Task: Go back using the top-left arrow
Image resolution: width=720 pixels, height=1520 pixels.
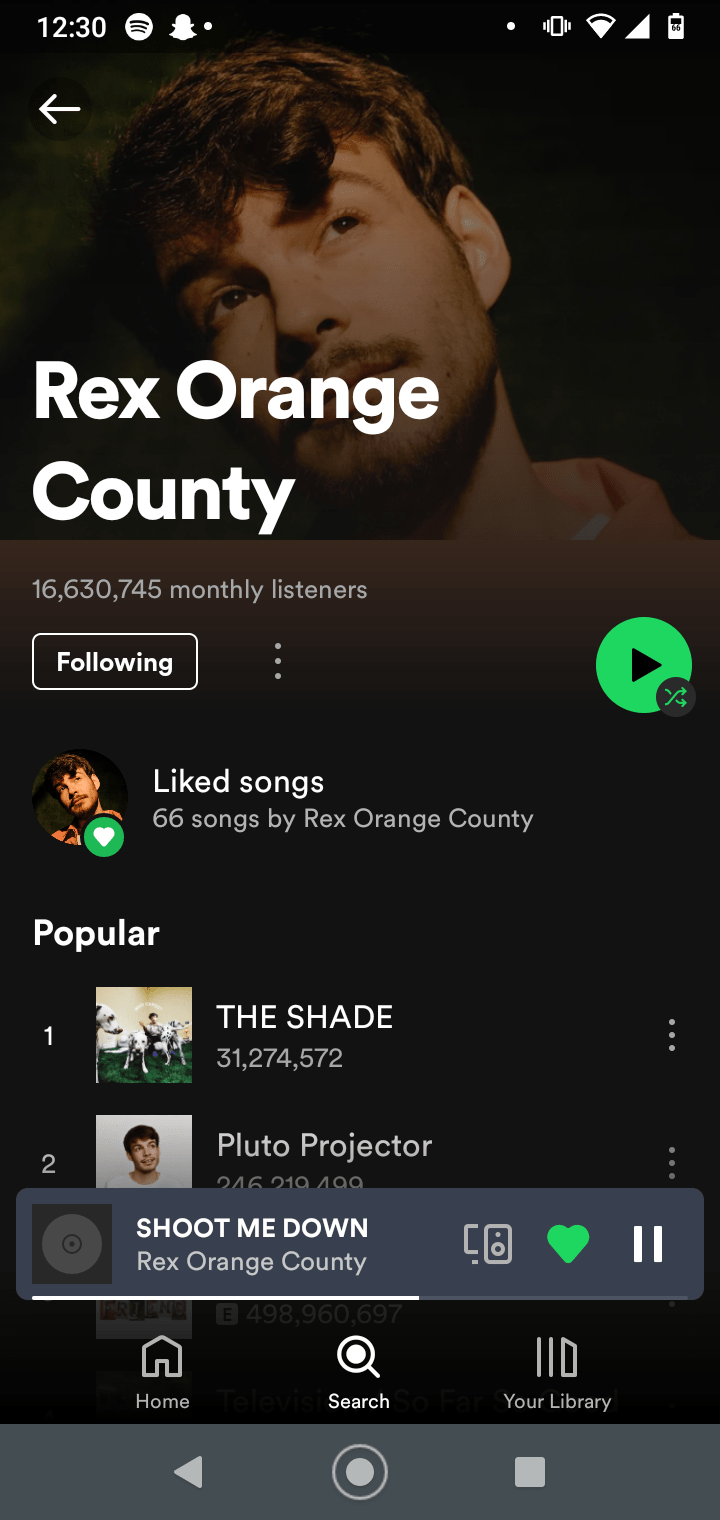Action: click(x=59, y=109)
